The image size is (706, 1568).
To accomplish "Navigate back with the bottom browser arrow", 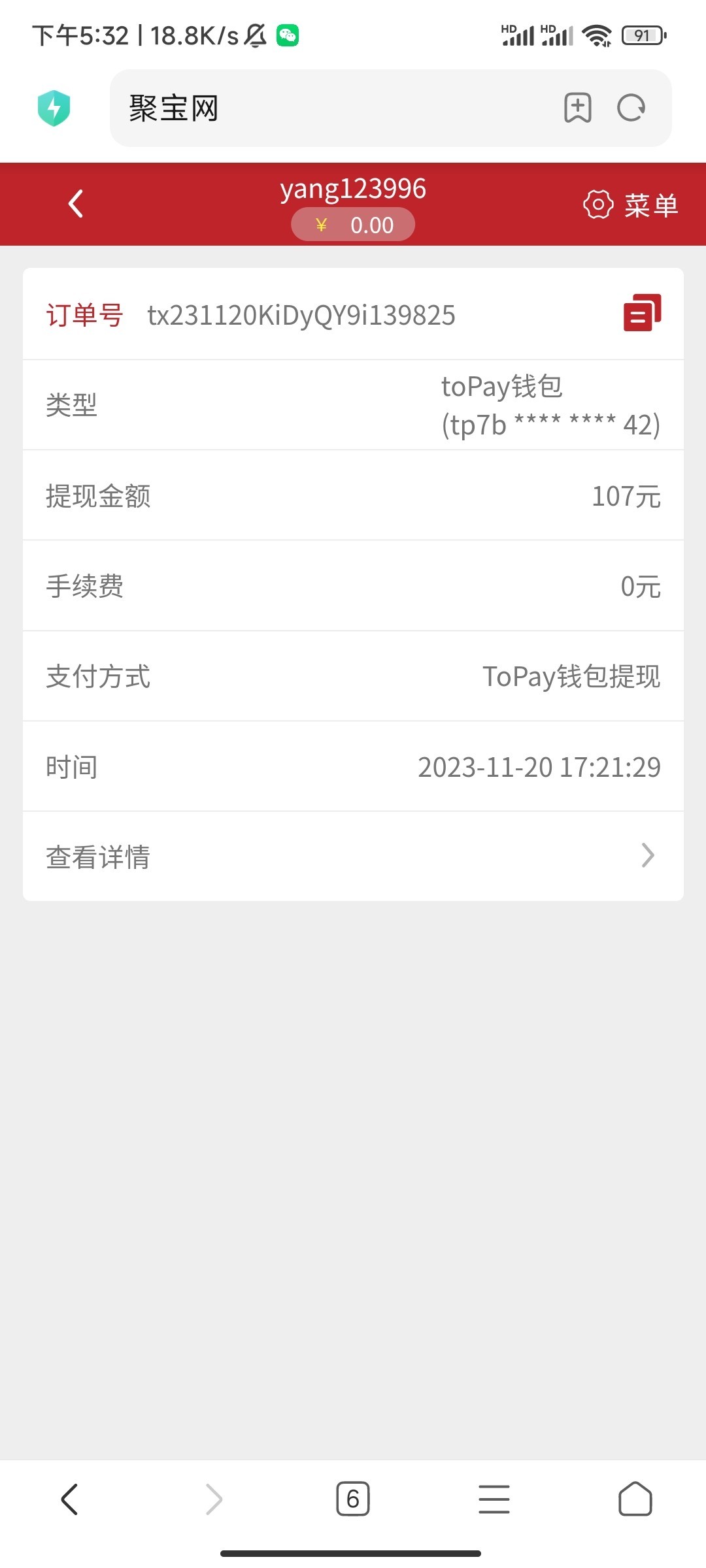I will click(70, 1499).
